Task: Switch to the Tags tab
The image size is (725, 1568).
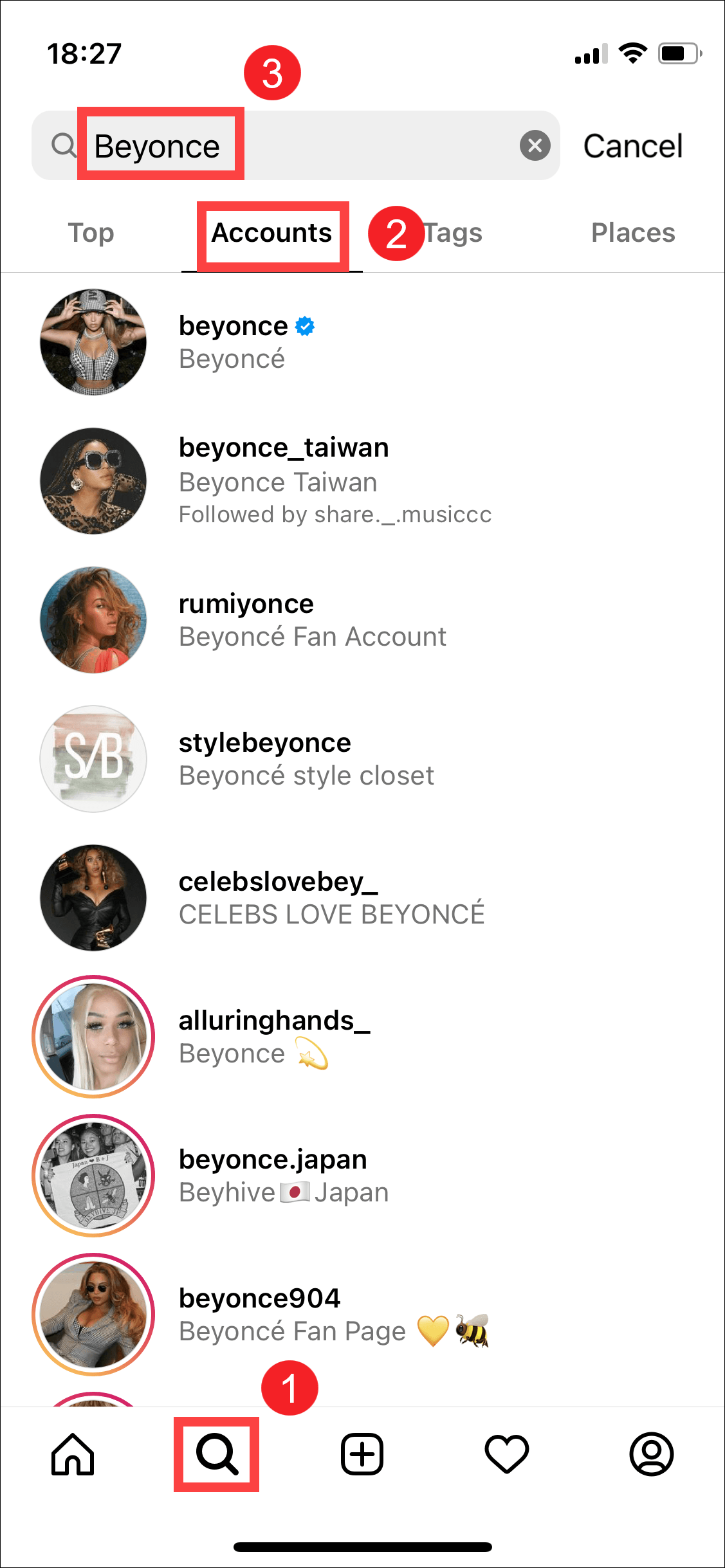Action: (454, 233)
